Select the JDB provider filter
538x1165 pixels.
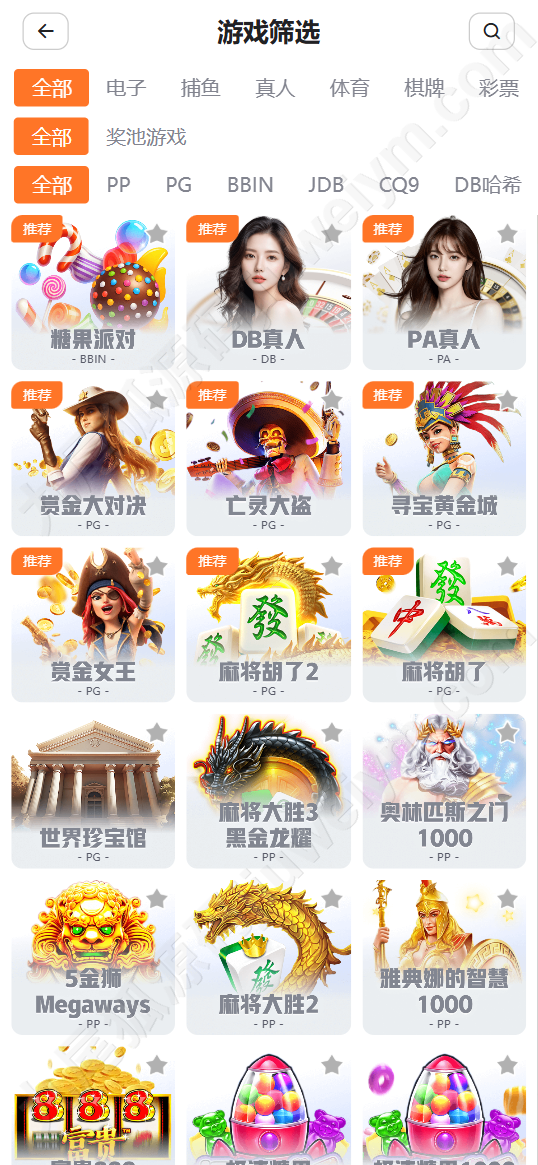[326, 185]
